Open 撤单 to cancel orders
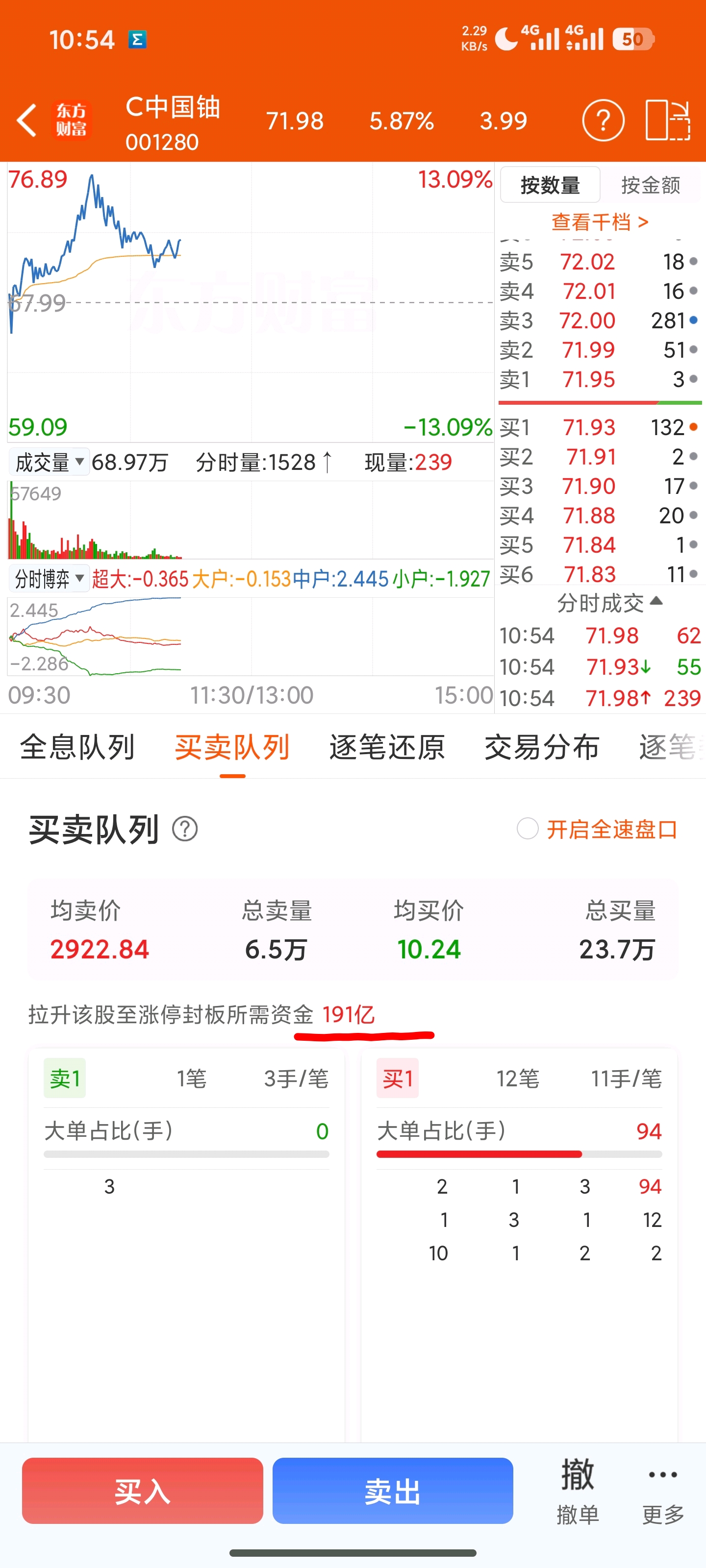This screenshot has width=706, height=1568. (x=577, y=1491)
